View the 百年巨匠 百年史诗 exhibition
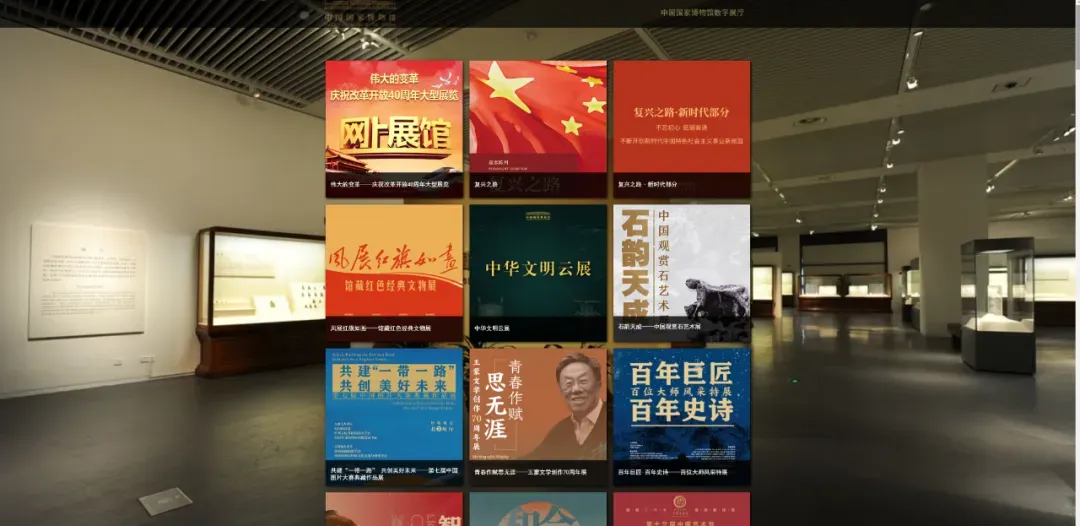 pos(681,414)
